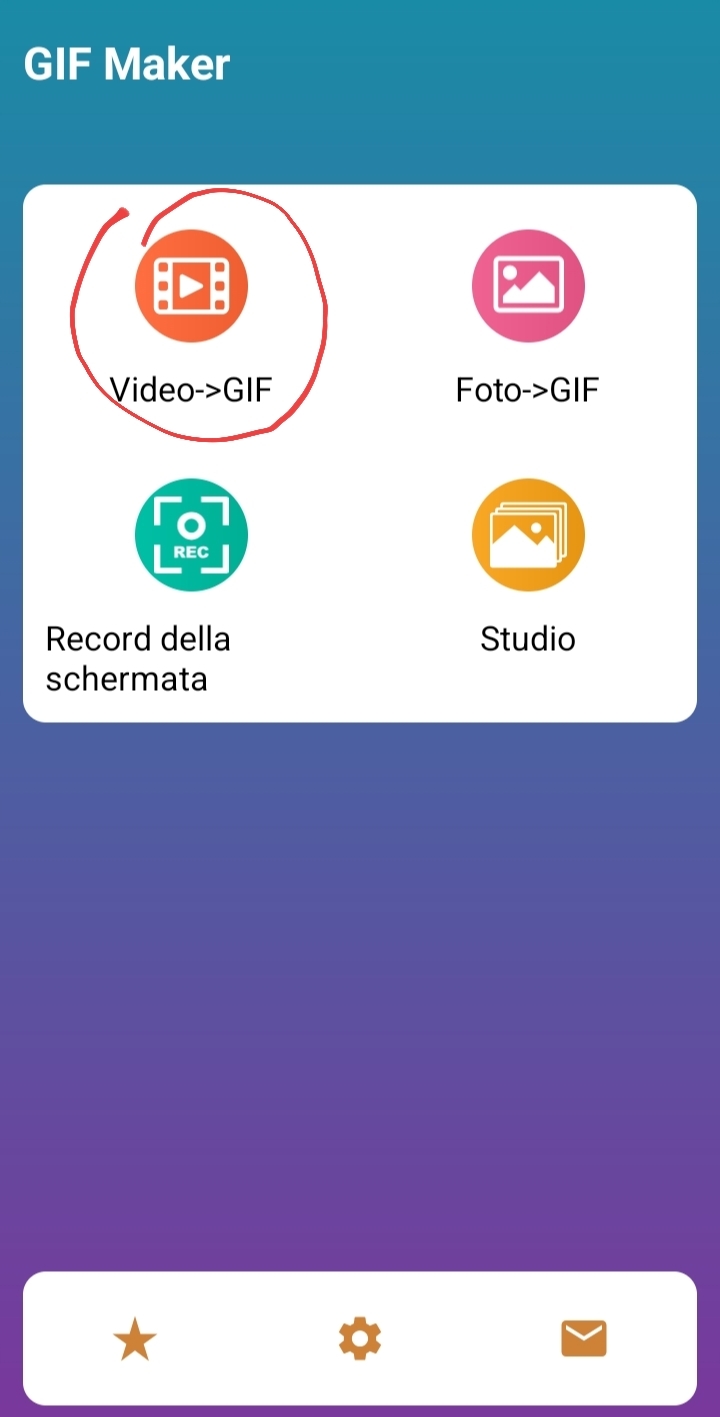Start Record della schermata

pos(191,534)
